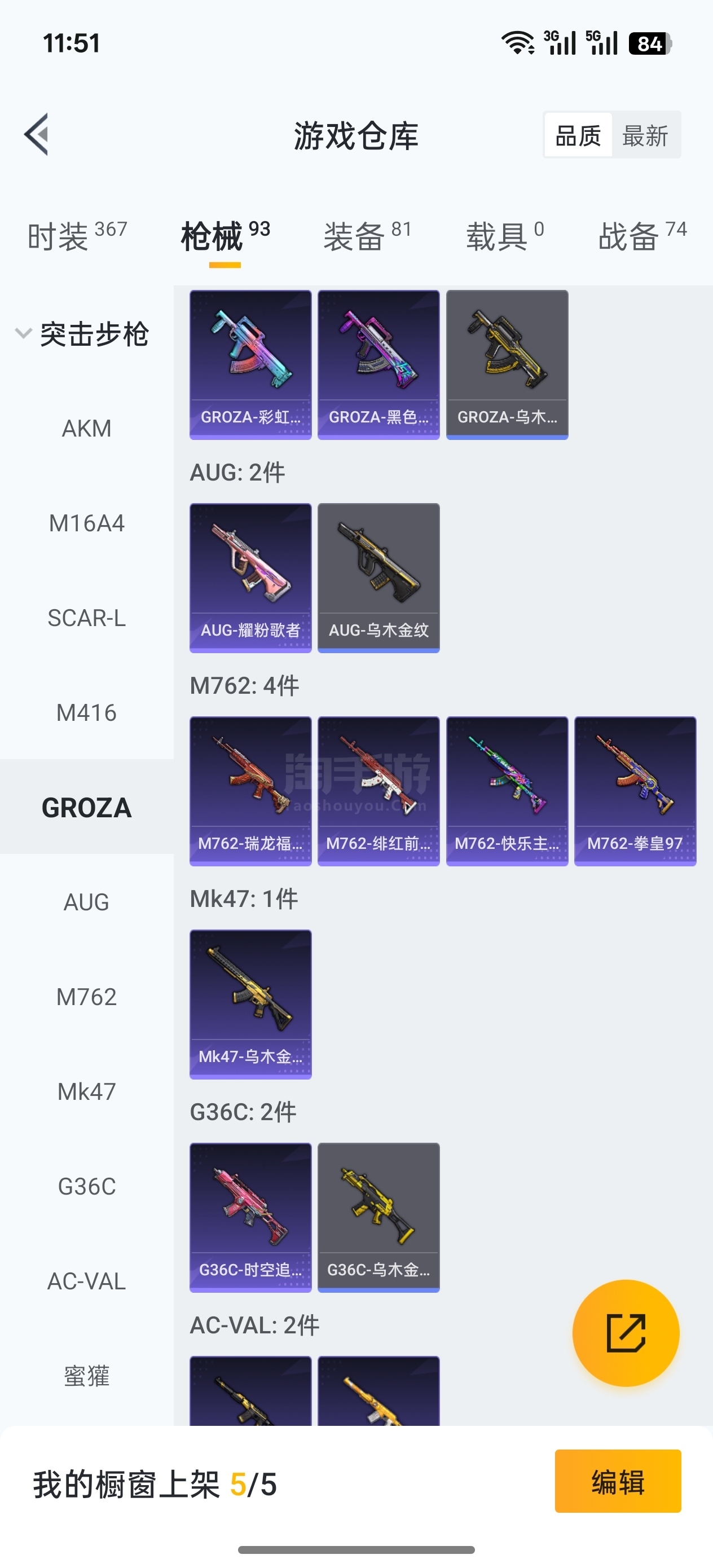Viewport: 713px width, 1568px height.
Task: Open the AUG-耀粉歌者 skin
Action: pyautogui.click(x=250, y=577)
